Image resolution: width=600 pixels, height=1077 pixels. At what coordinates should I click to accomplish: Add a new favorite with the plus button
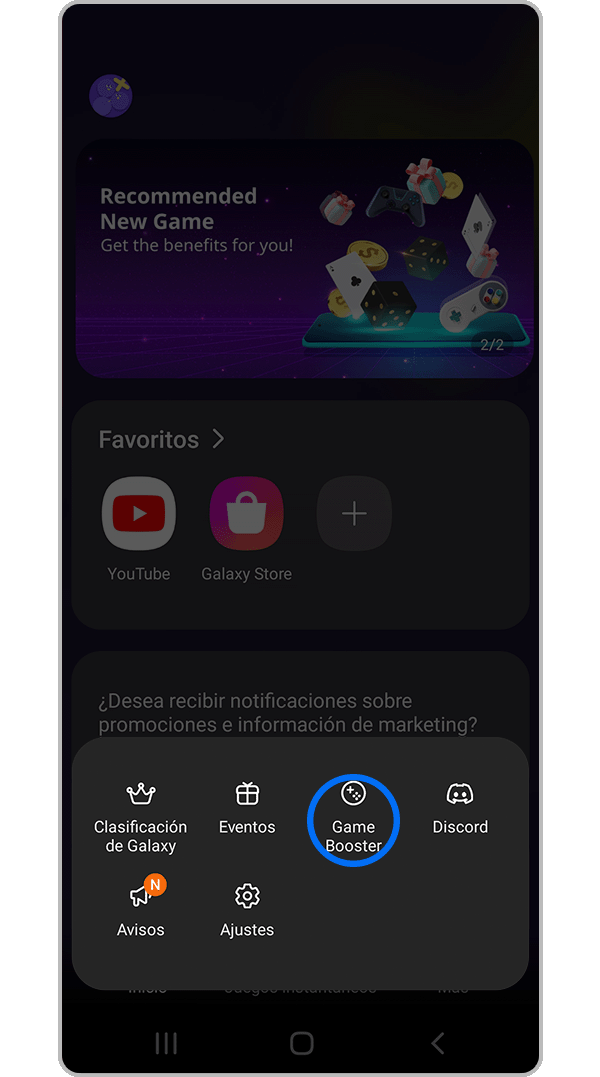[x=354, y=515]
